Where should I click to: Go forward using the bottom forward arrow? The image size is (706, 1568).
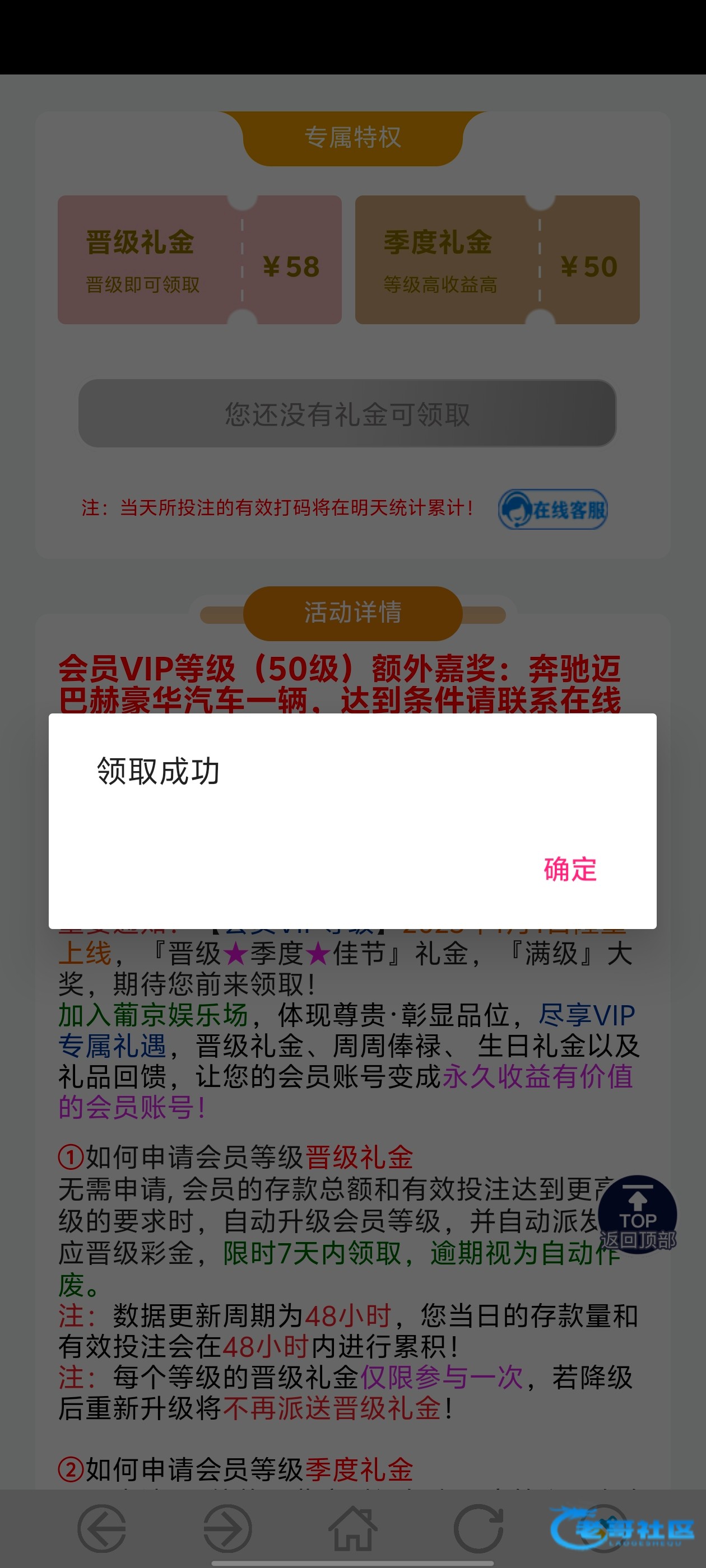227,1528
